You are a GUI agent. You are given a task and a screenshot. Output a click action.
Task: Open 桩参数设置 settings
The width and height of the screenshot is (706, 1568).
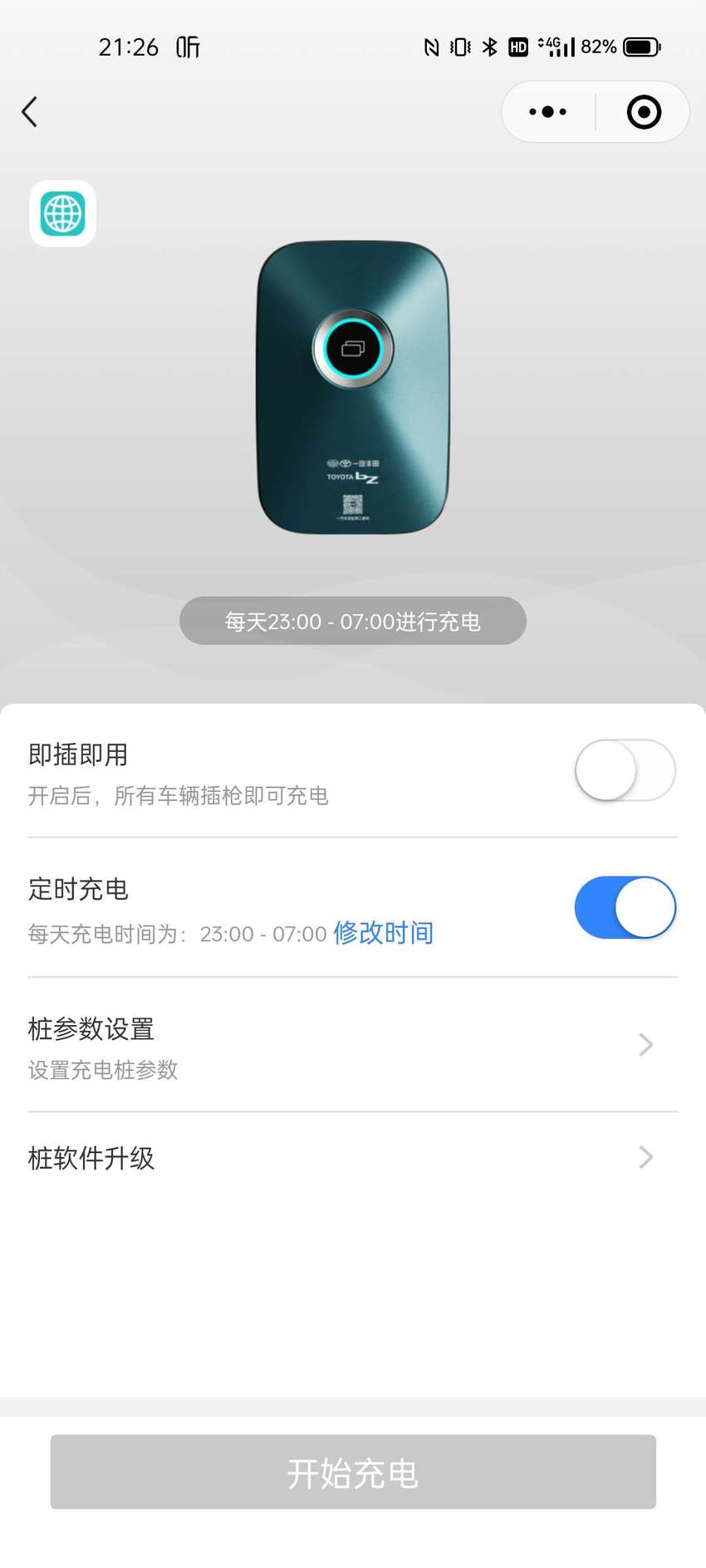353,1045
